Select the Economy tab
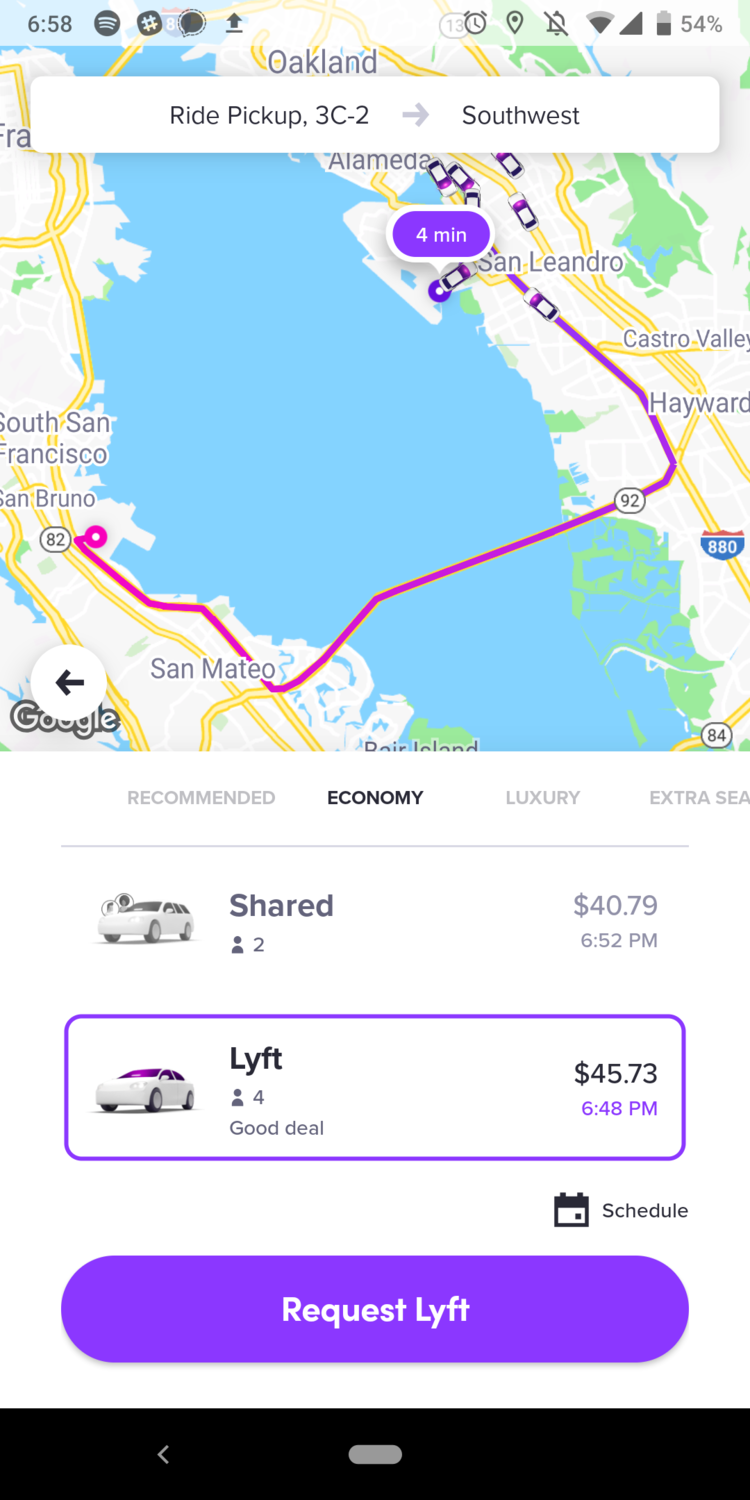750x1500 pixels. pyautogui.click(x=375, y=798)
